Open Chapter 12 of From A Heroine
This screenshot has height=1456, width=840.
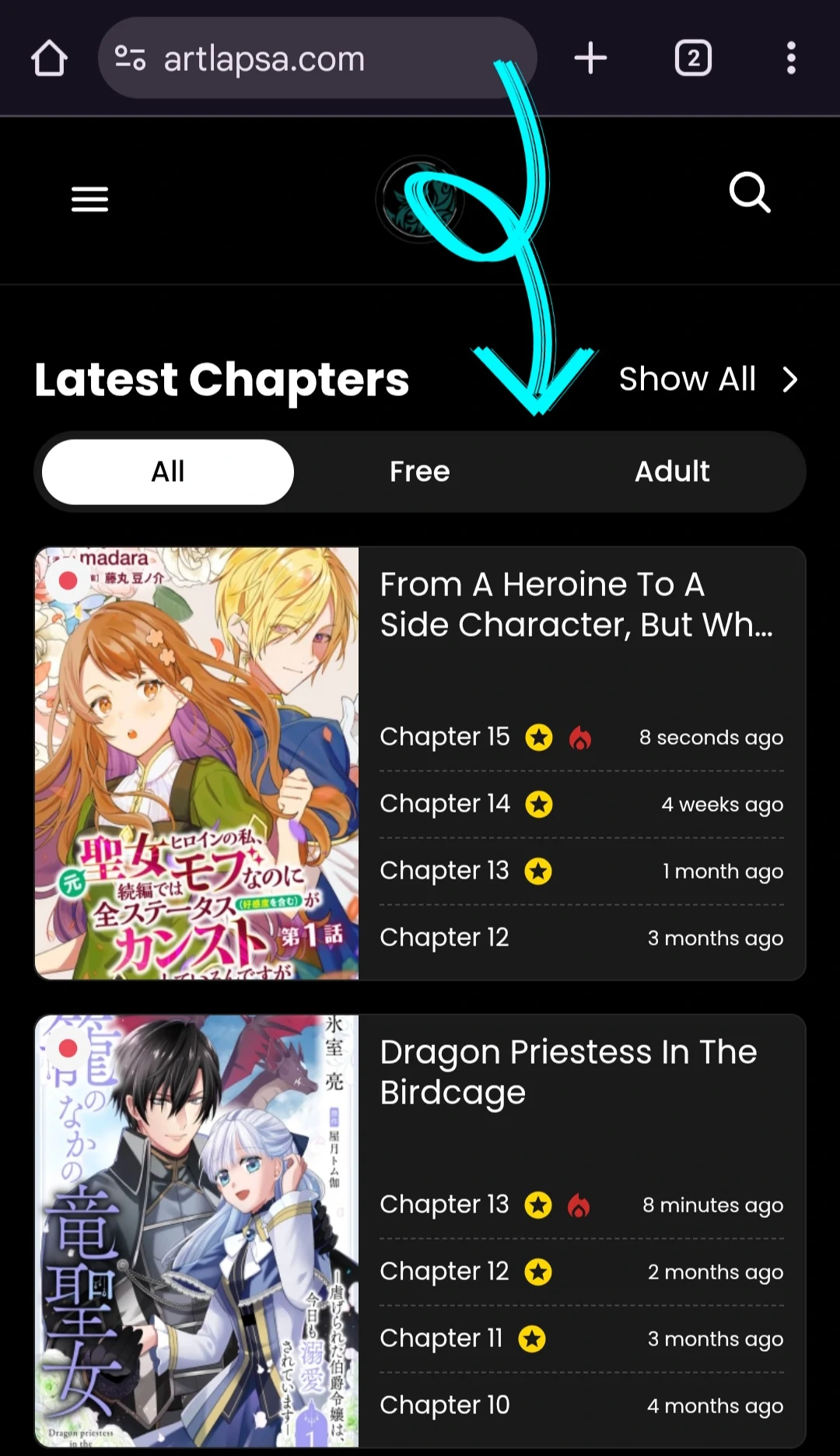pos(445,938)
